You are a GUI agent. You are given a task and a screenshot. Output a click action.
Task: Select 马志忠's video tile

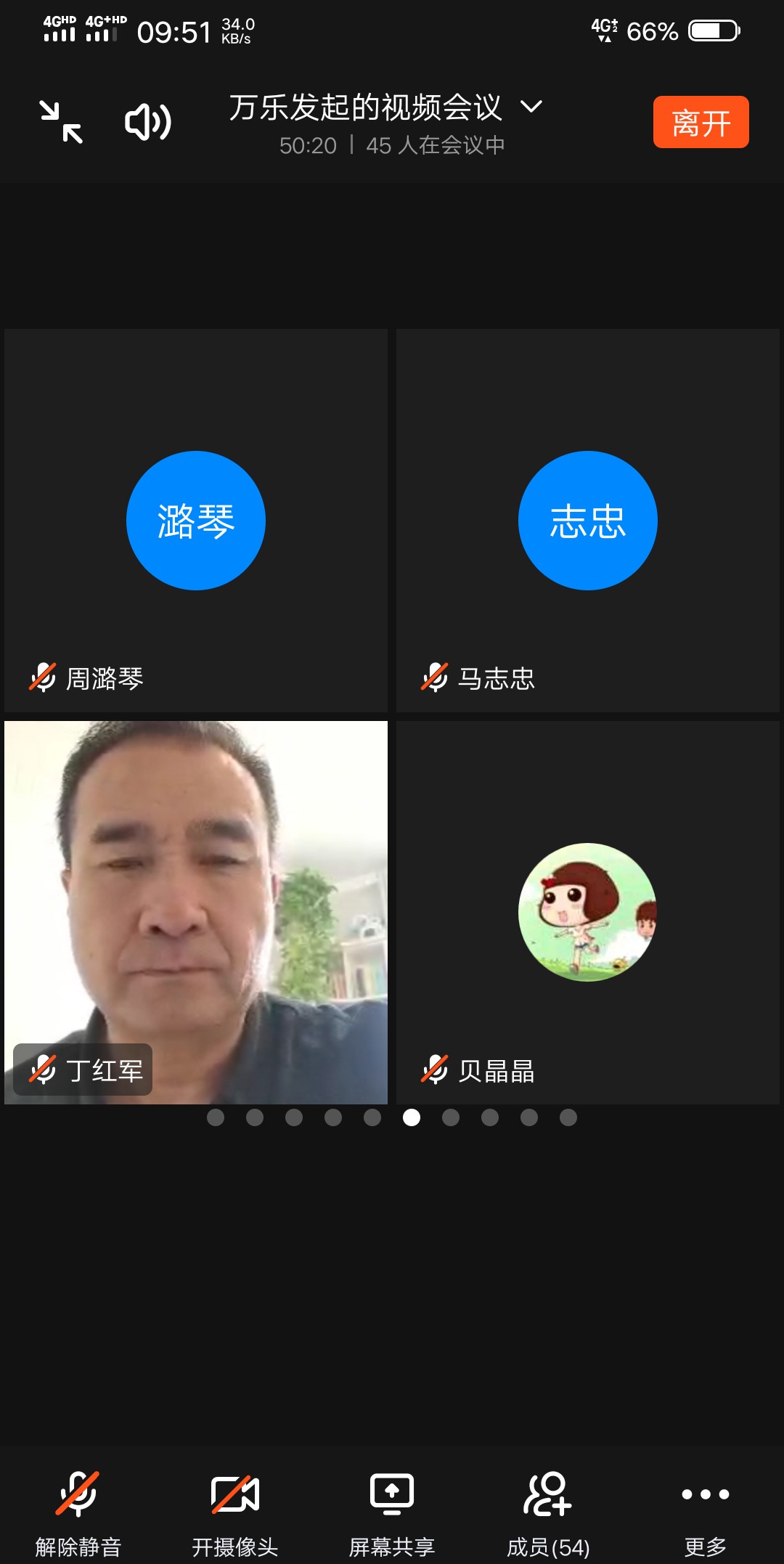[x=588, y=520]
